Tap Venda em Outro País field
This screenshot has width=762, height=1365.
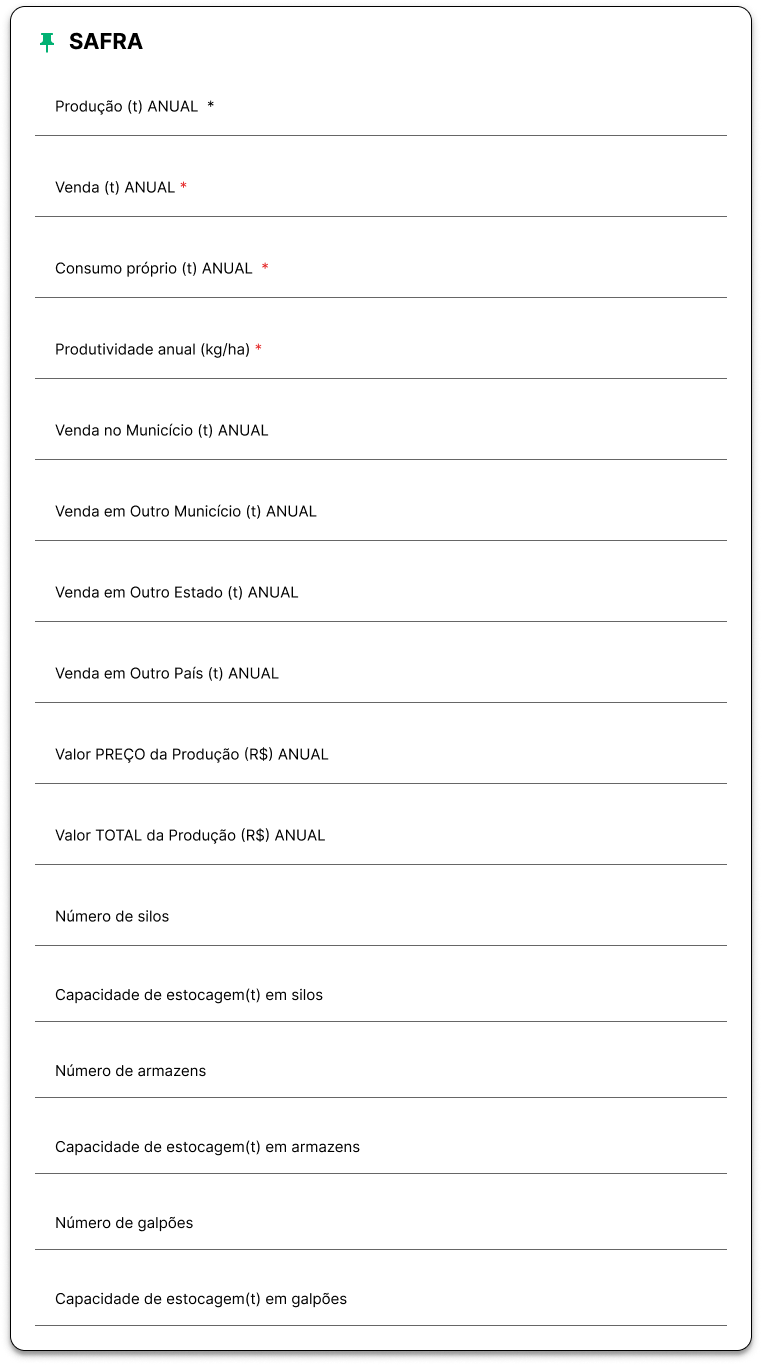381,673
